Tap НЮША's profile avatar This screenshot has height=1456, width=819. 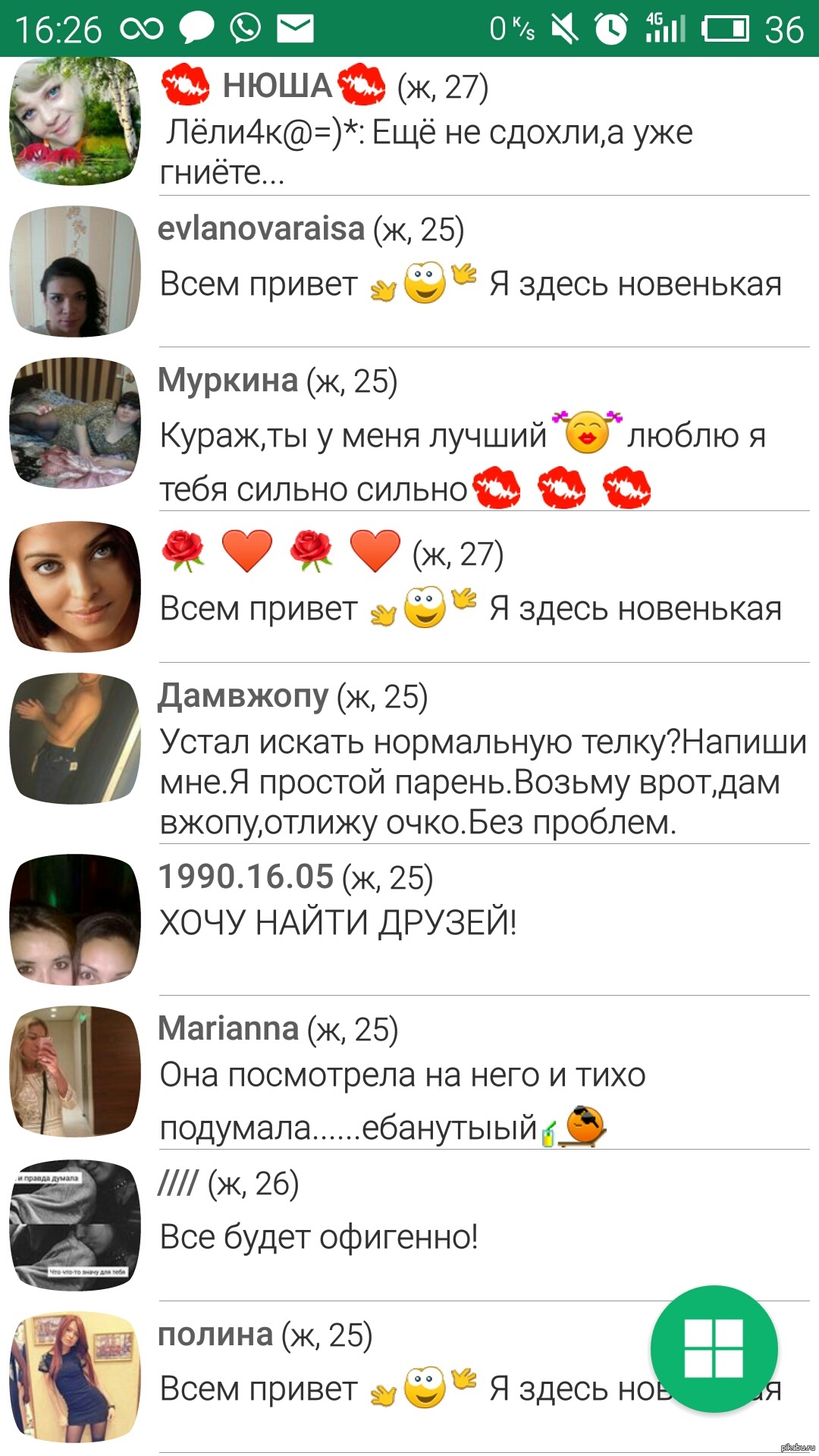75,121
